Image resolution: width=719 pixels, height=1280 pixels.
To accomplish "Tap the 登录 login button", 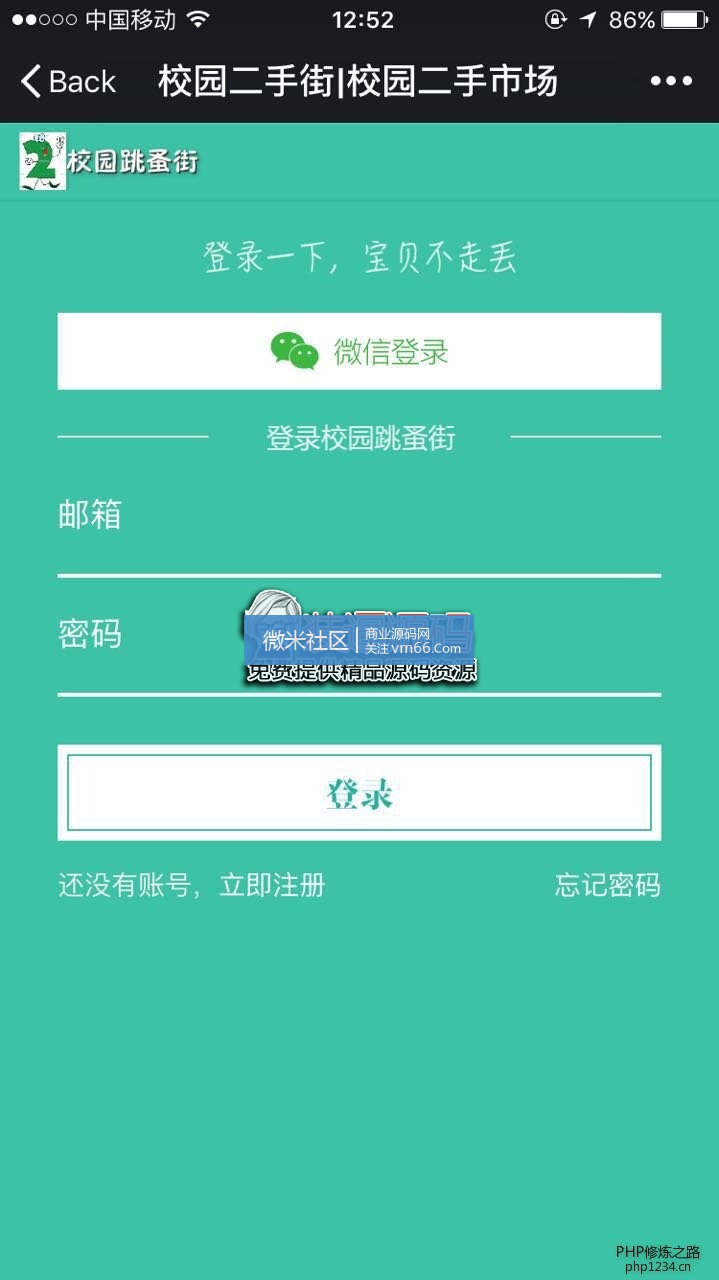I will click(359, 793).
